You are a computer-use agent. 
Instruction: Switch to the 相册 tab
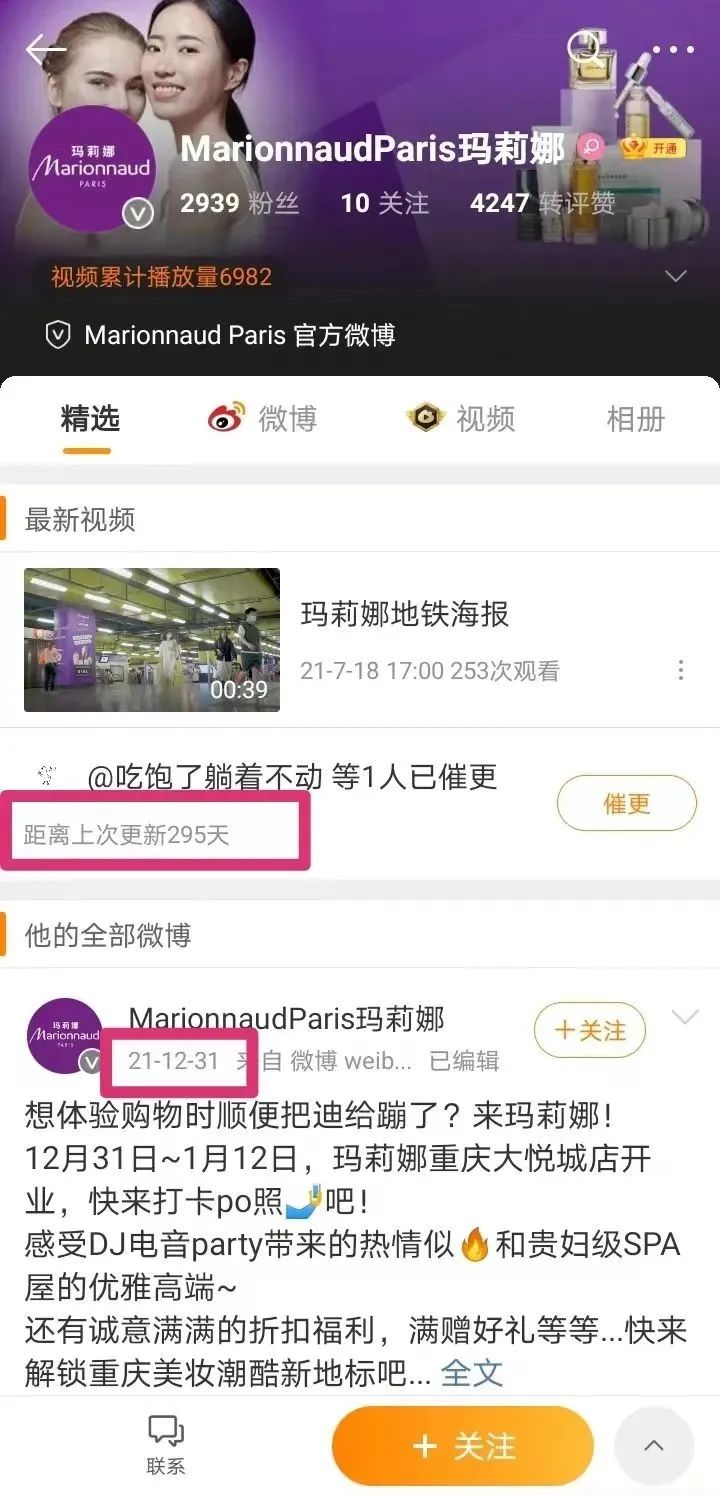[635, 419]
